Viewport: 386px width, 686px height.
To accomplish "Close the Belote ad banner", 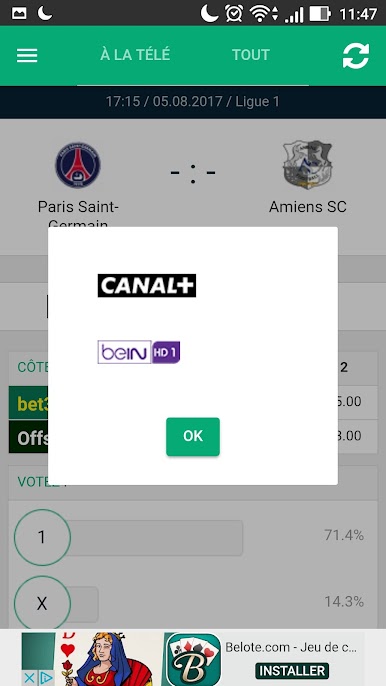I will coord(29,678).
